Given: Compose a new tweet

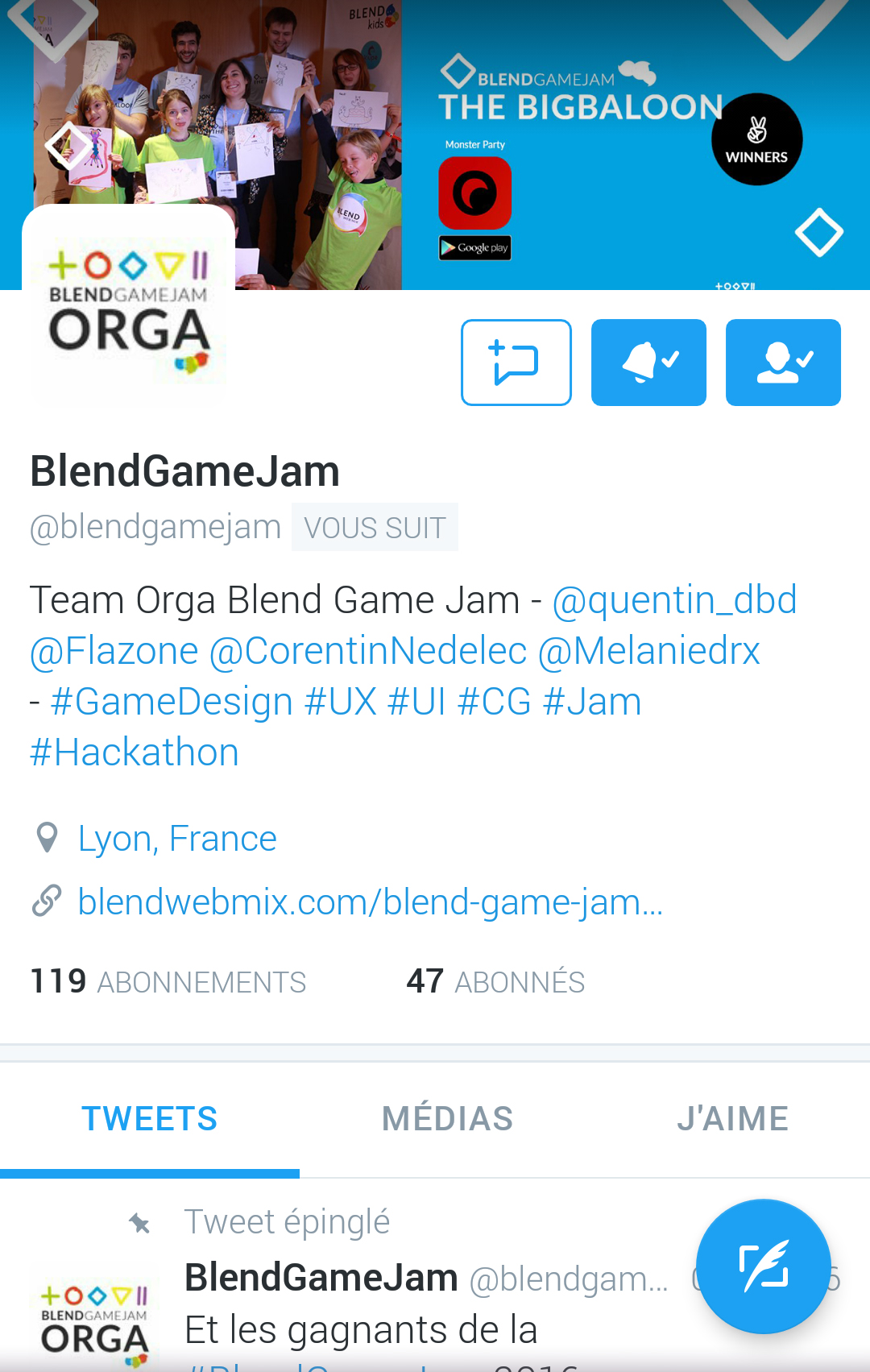Looking at the screenshot, I should (x=763, y=1266).
